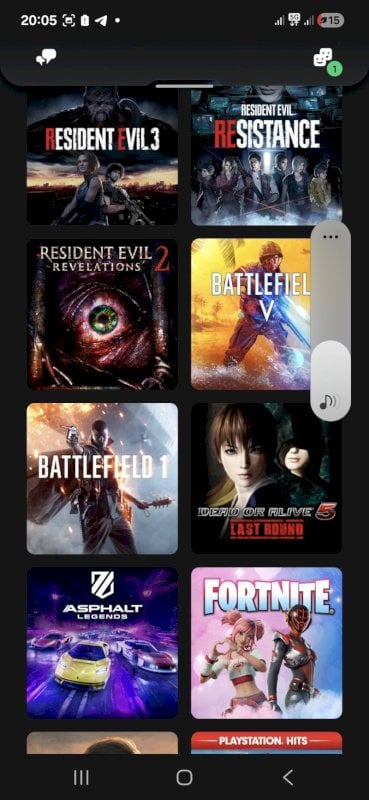Screen dimensions: 369x800
Task: Expand volume panel three-dots options
Action: tap(330, 237)
